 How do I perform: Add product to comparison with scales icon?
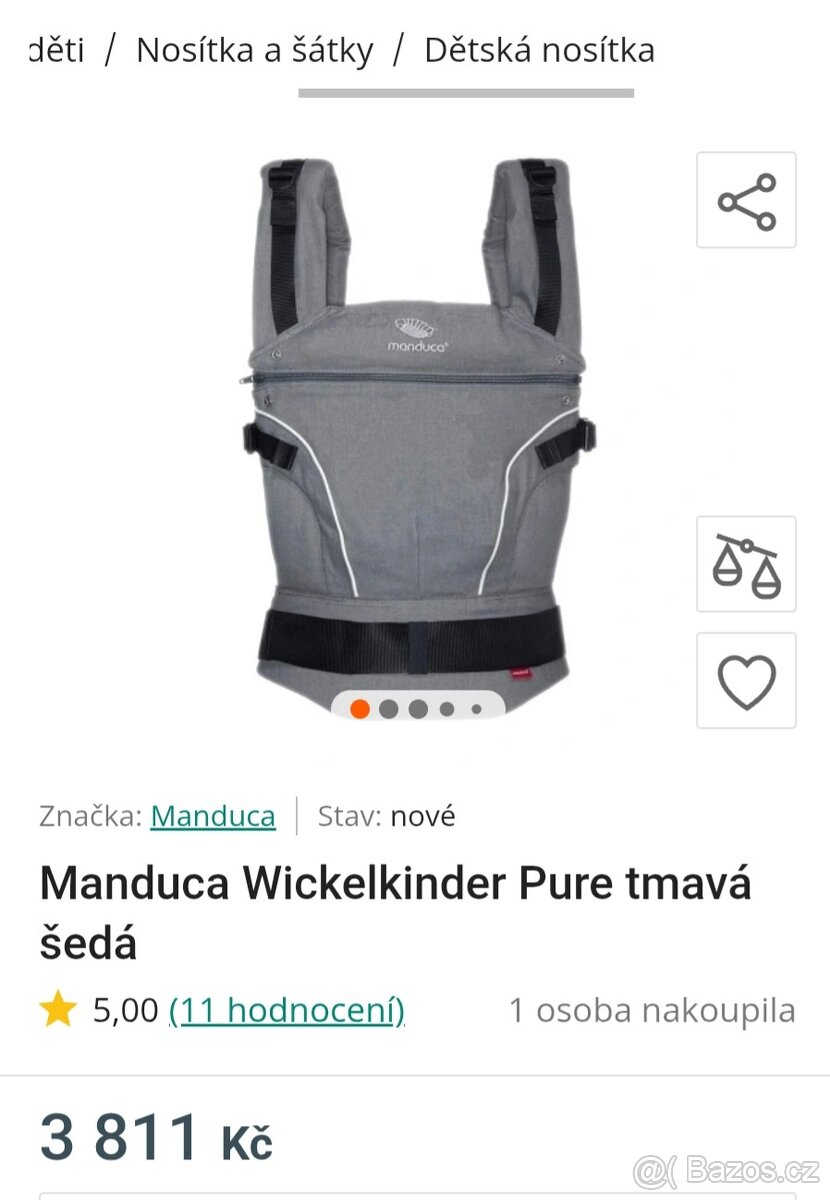(746, 564)
